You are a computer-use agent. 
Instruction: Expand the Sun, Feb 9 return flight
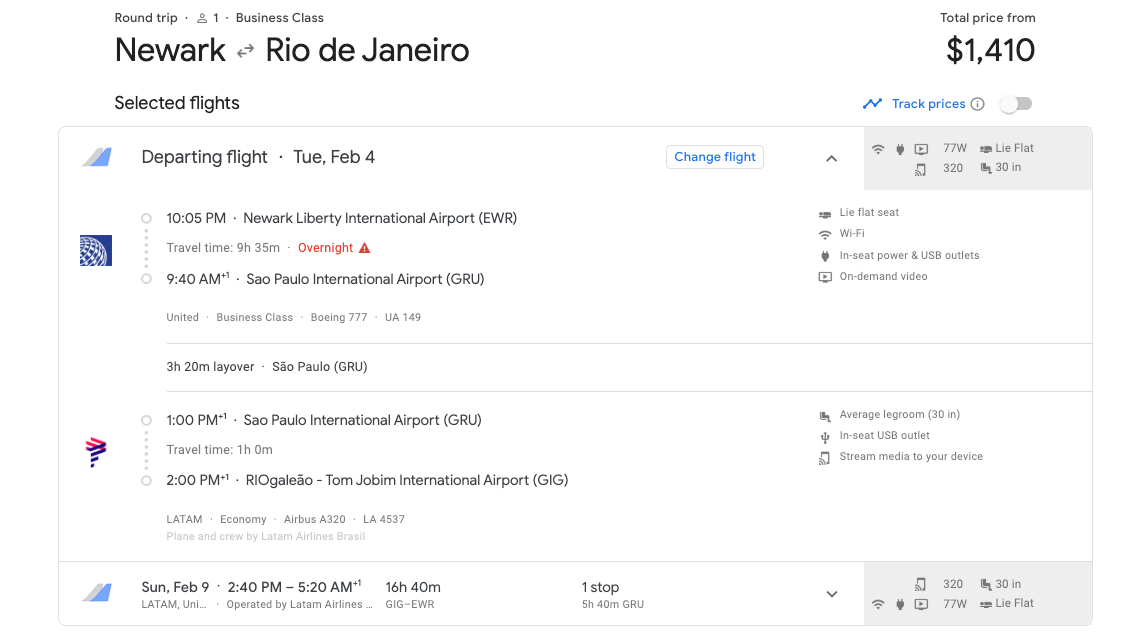click(831, 594)
